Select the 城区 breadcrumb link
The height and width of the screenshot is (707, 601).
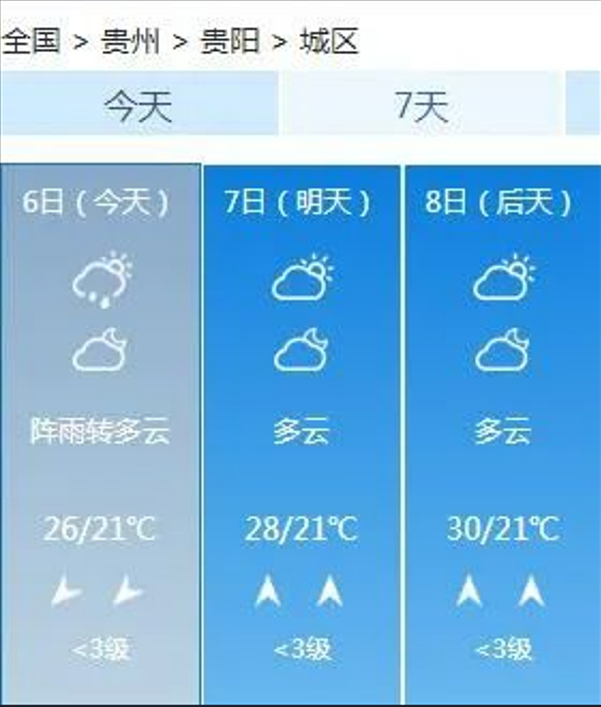coord(328,41)
